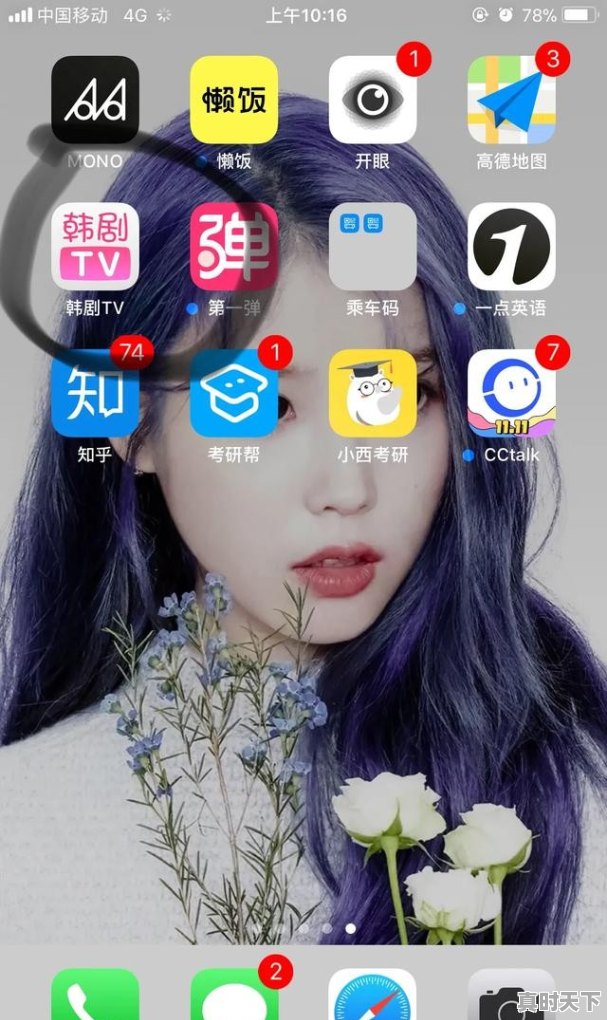The image size is (607, 1020).
Task: Open the 乘车码 folder
Action: pyautogui.click(x=373, y=247)
